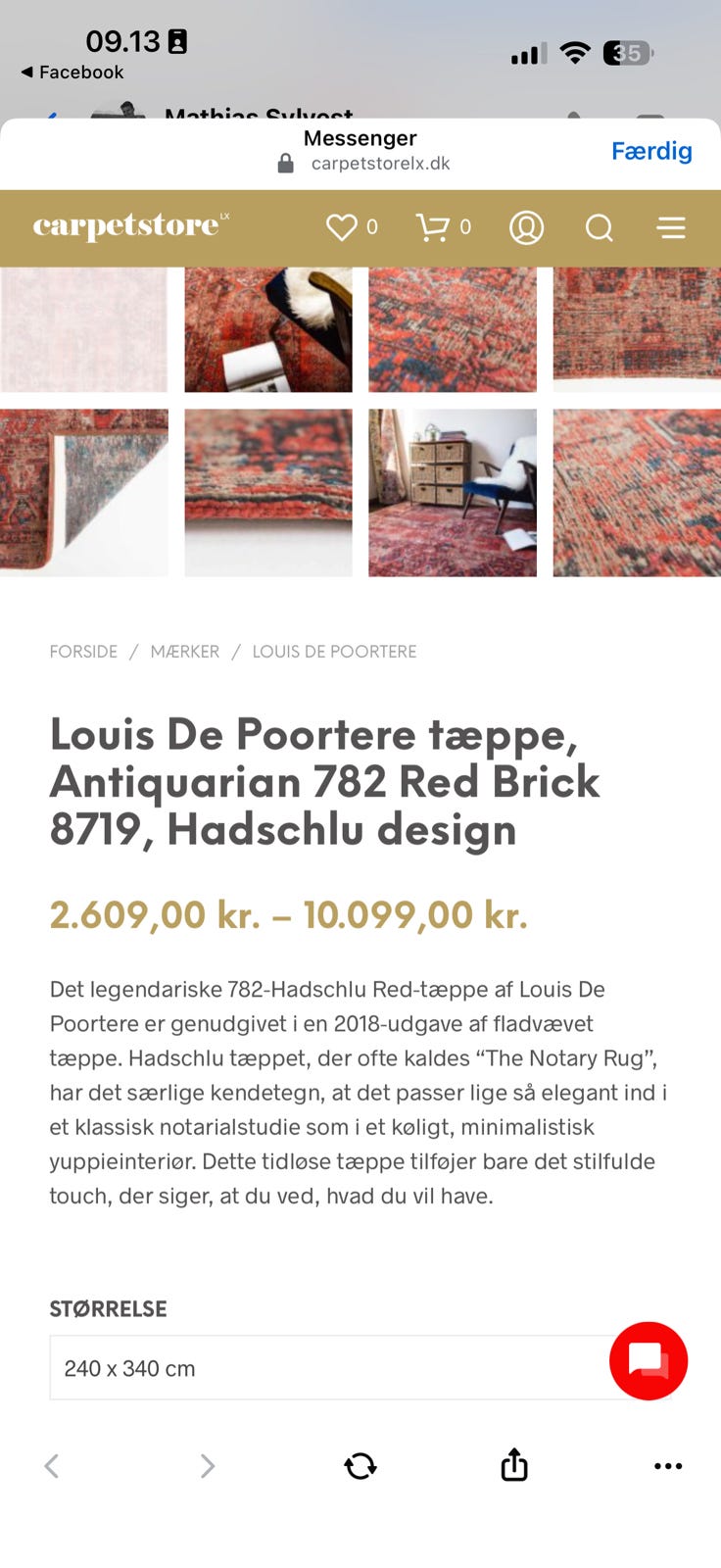Go back using the left chevron arrow
The width and height of the screenshot is (721, 1568).
click(52, 1465)
